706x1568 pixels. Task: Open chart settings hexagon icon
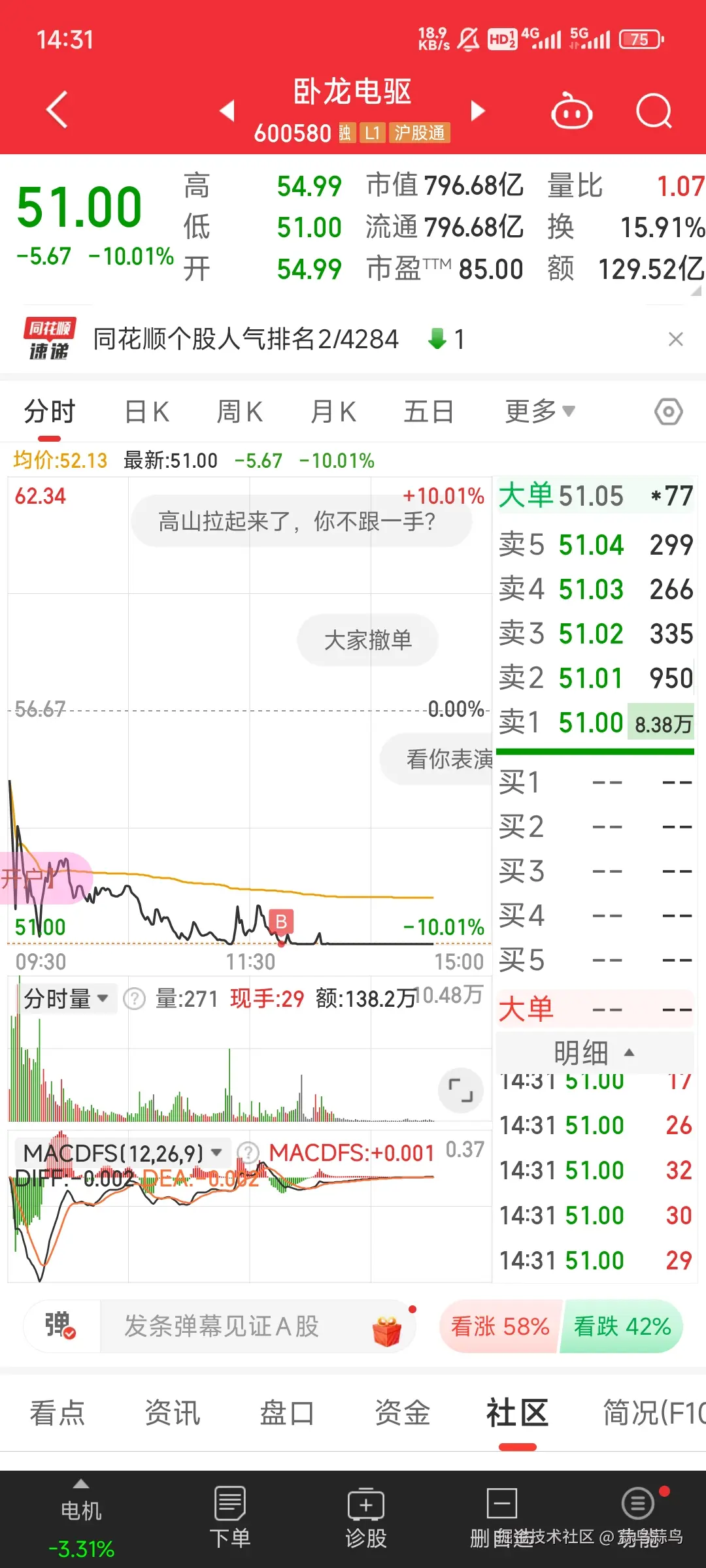(x=668, y=412)
